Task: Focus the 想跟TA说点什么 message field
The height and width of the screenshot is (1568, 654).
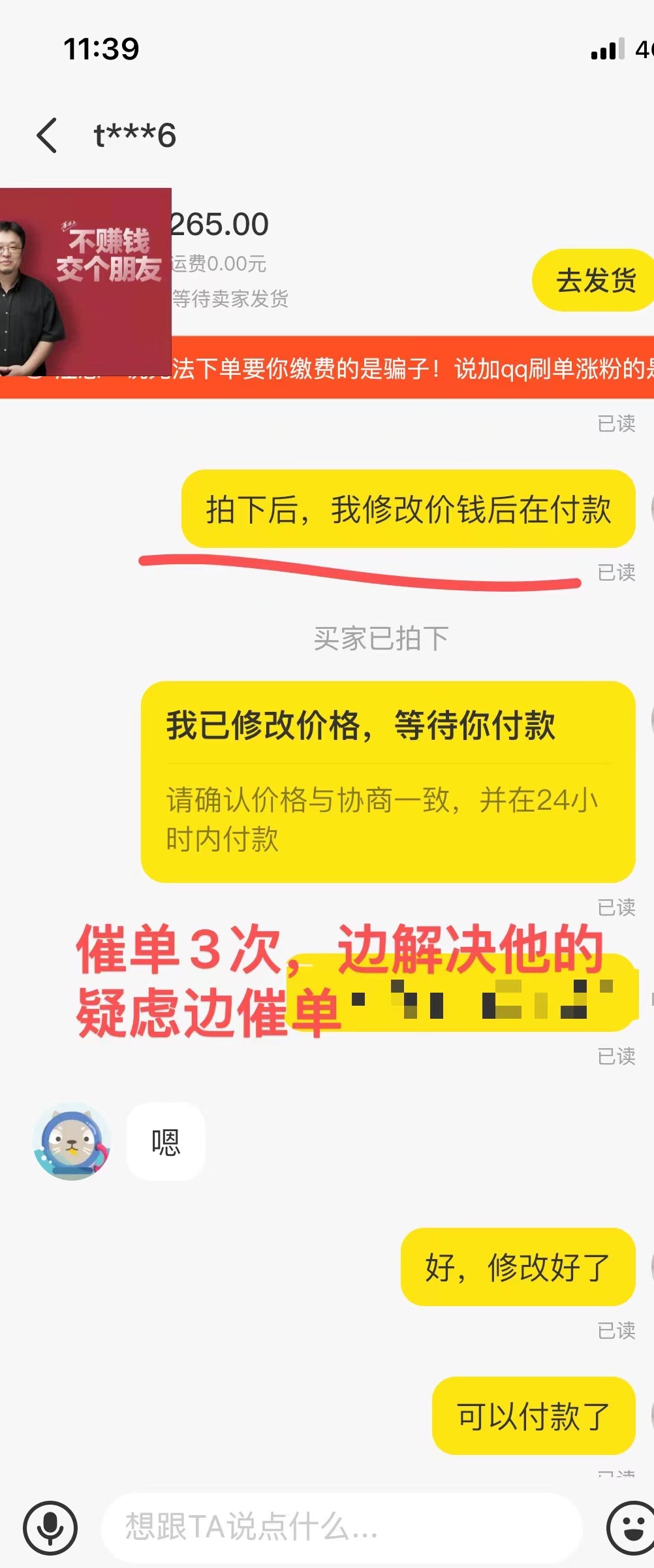Action: (x=339, y=1528)
